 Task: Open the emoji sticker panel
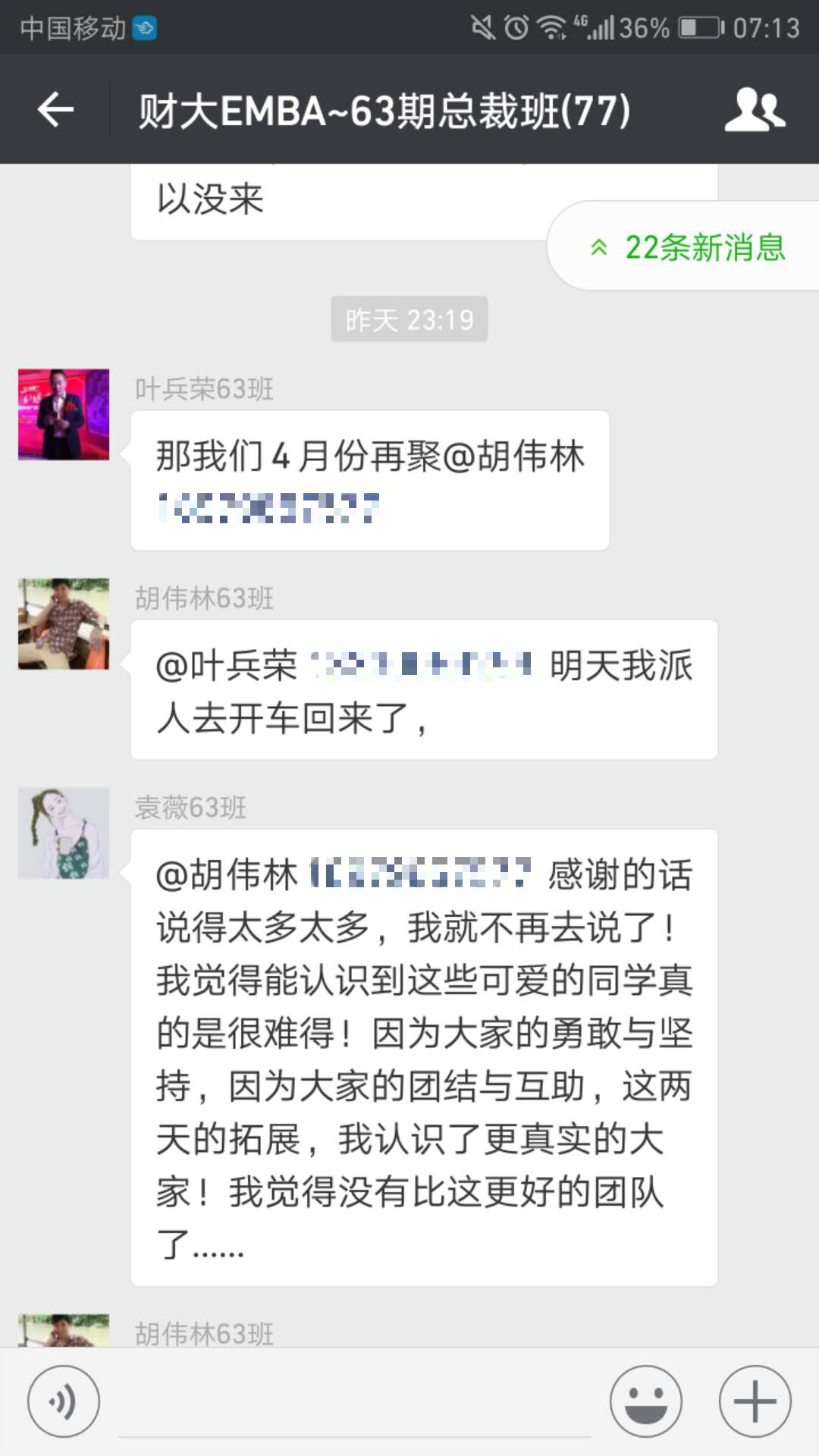click(645, 1401)
